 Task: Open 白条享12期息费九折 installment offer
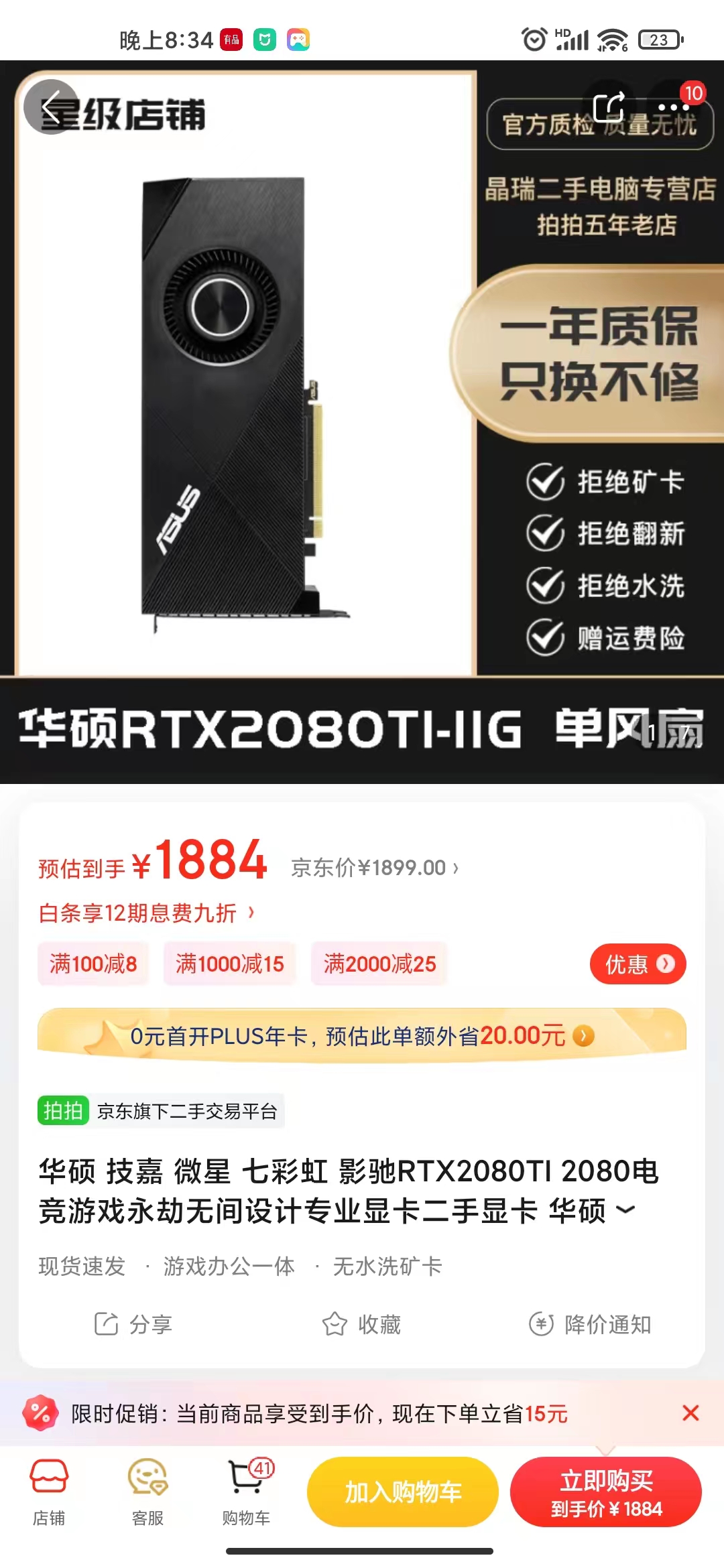tap(146, 913)
